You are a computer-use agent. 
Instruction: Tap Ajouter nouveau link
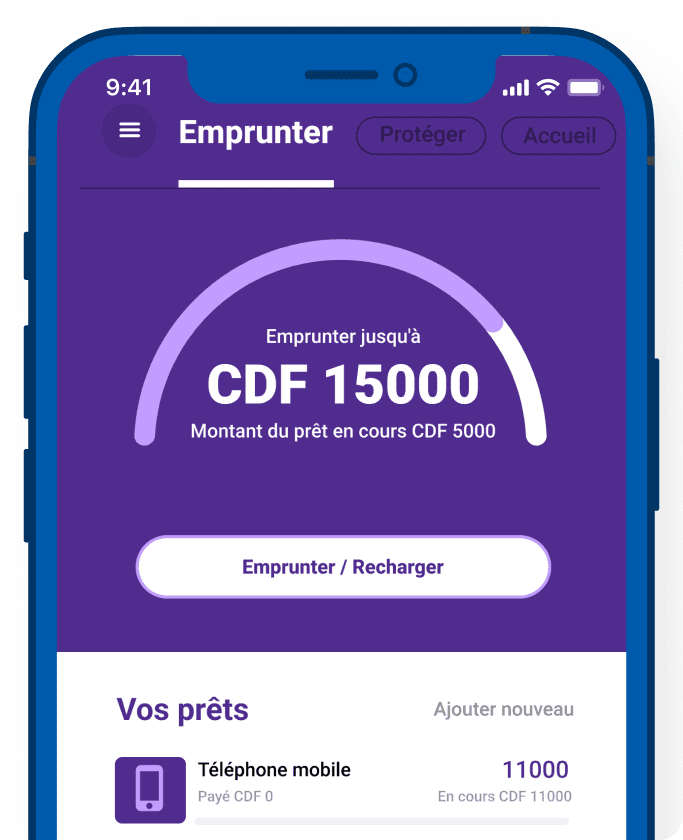pos(503,710)
